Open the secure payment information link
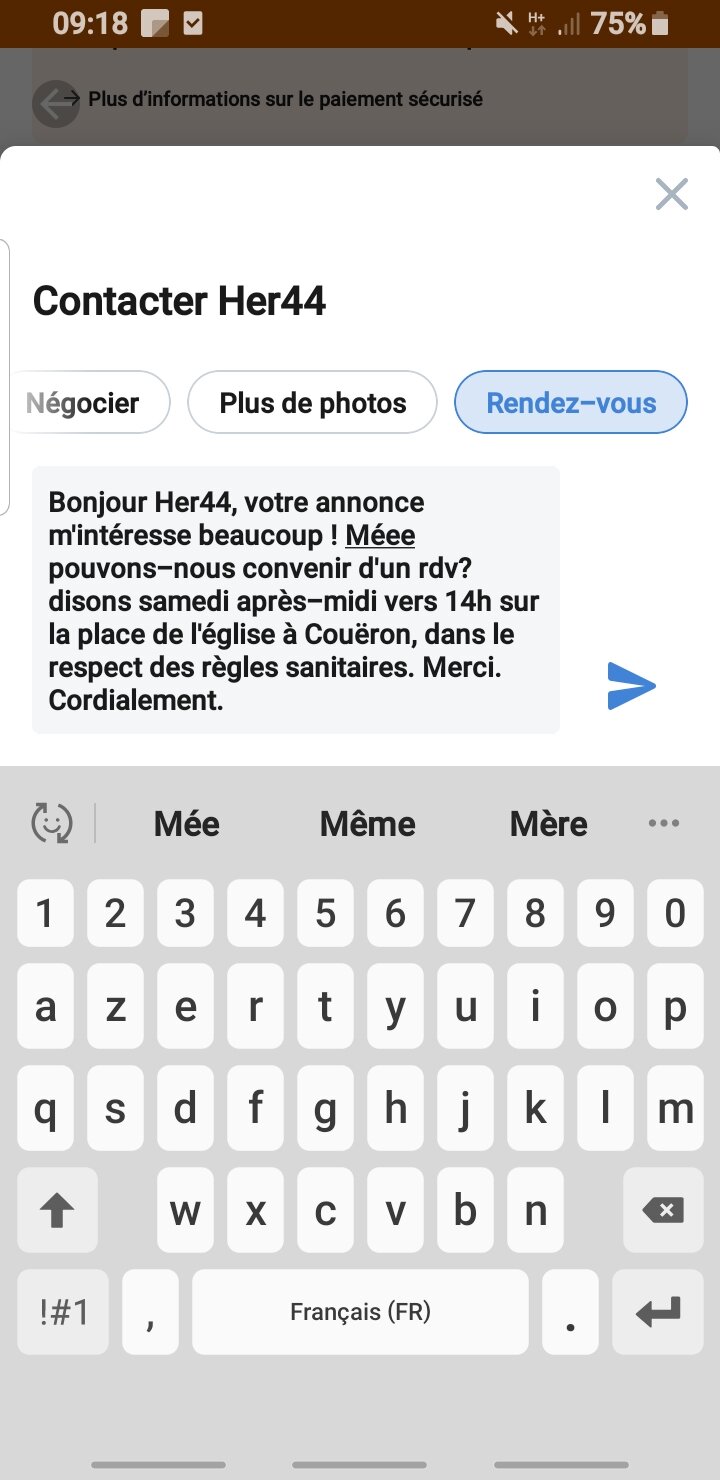 (x=285, y=100)
